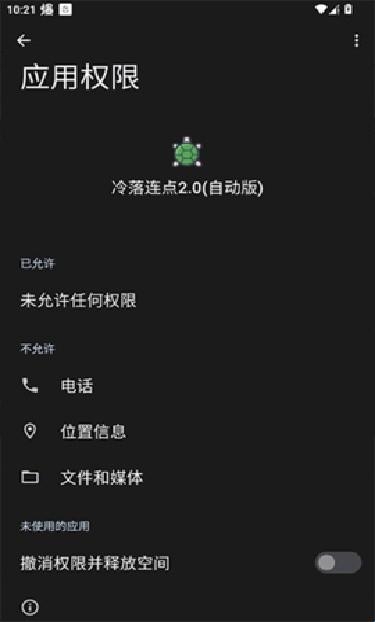Go back using the top-left arrow
The width and height of the screenshot is (375, 622).
[x=24, y=40]
